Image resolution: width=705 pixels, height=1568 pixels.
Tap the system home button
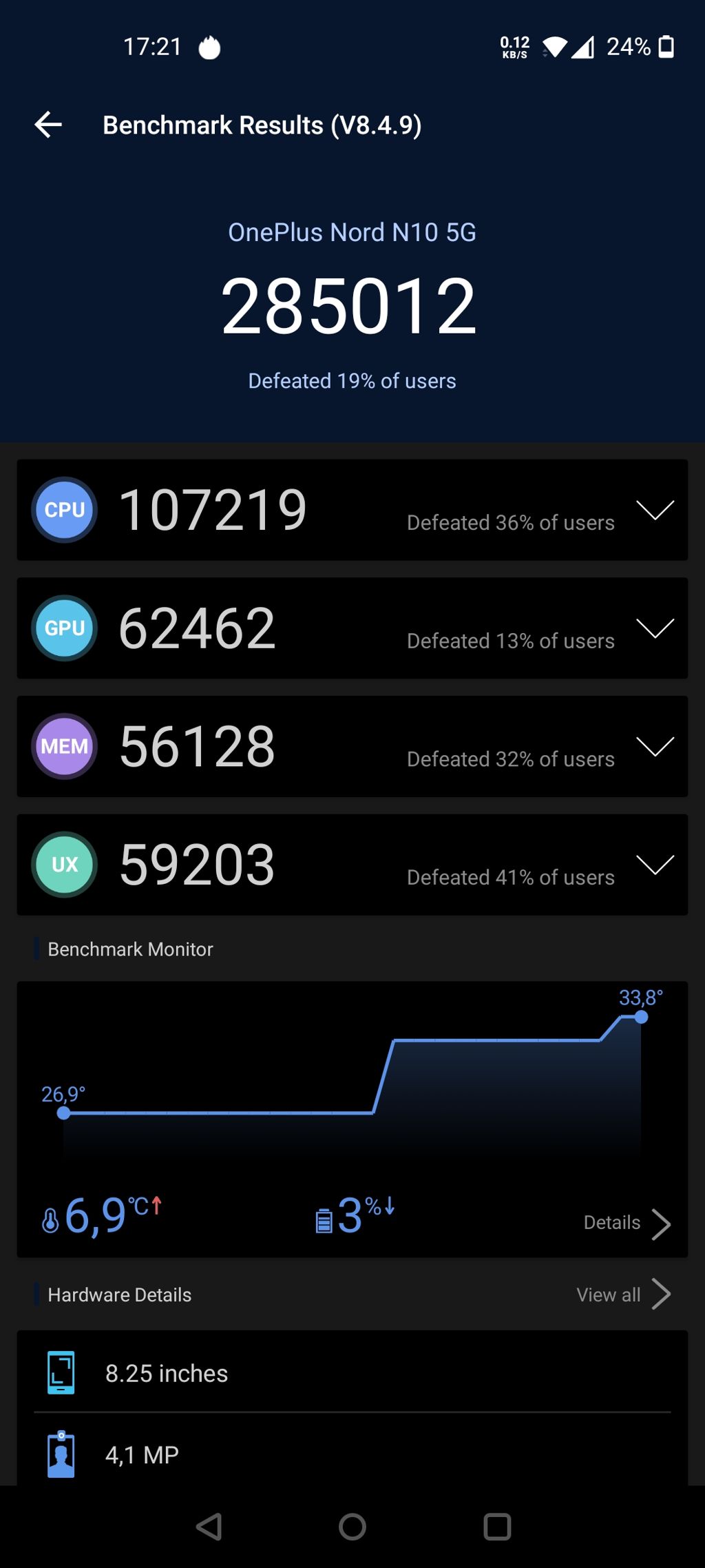(352, 1527)
